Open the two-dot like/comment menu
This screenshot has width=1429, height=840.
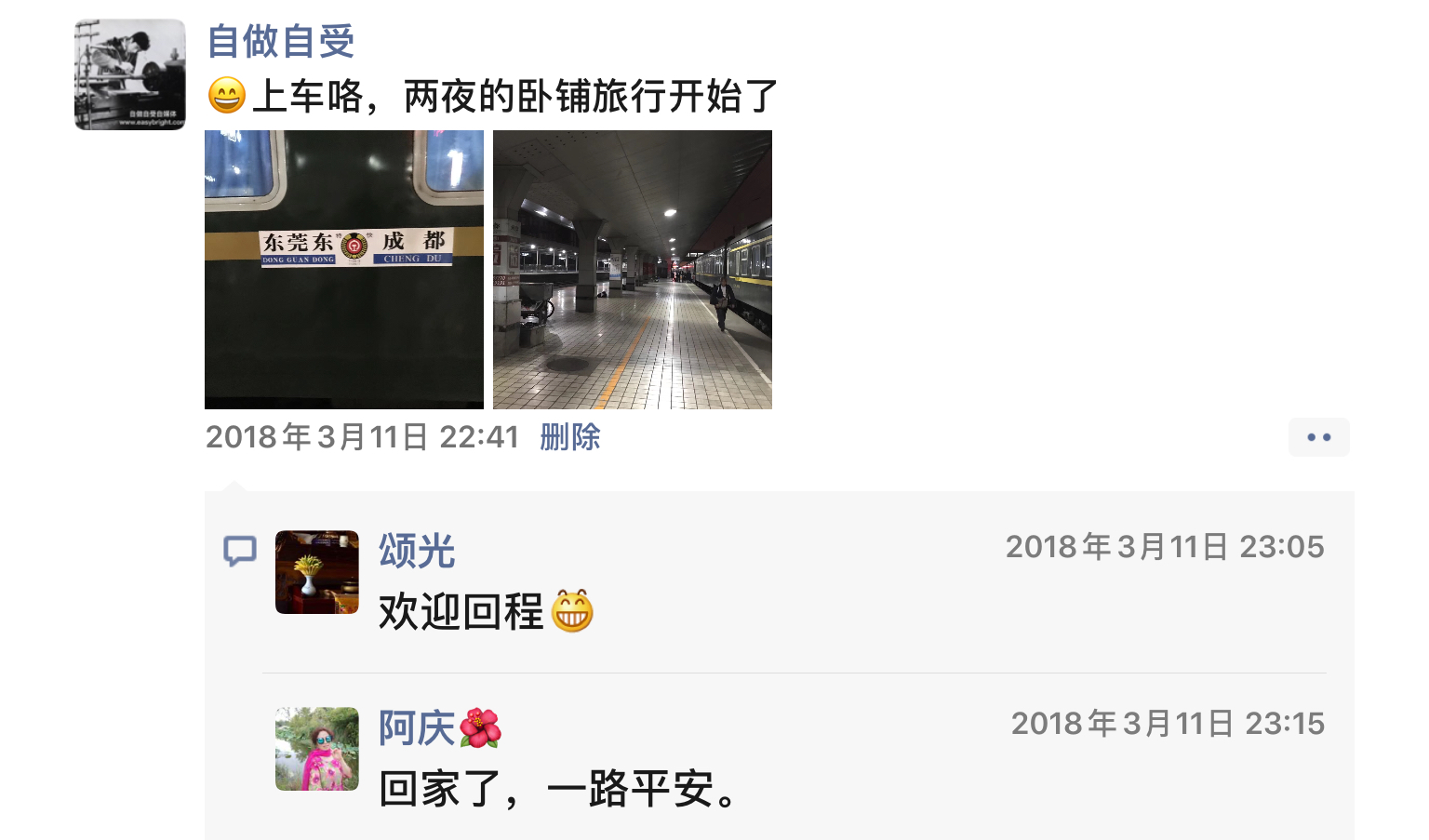tap(1318, 437)
